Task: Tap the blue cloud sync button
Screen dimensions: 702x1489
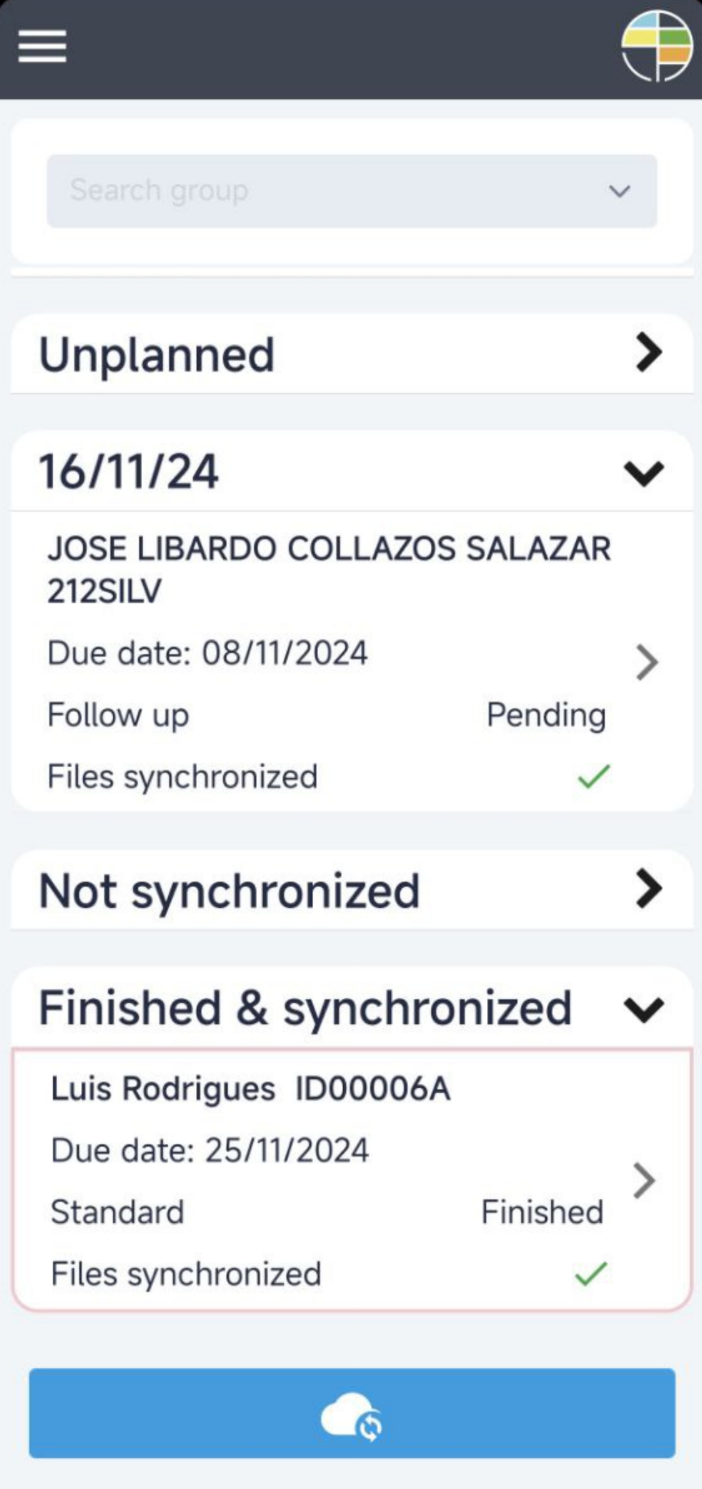Action: tap(352, 1413)
